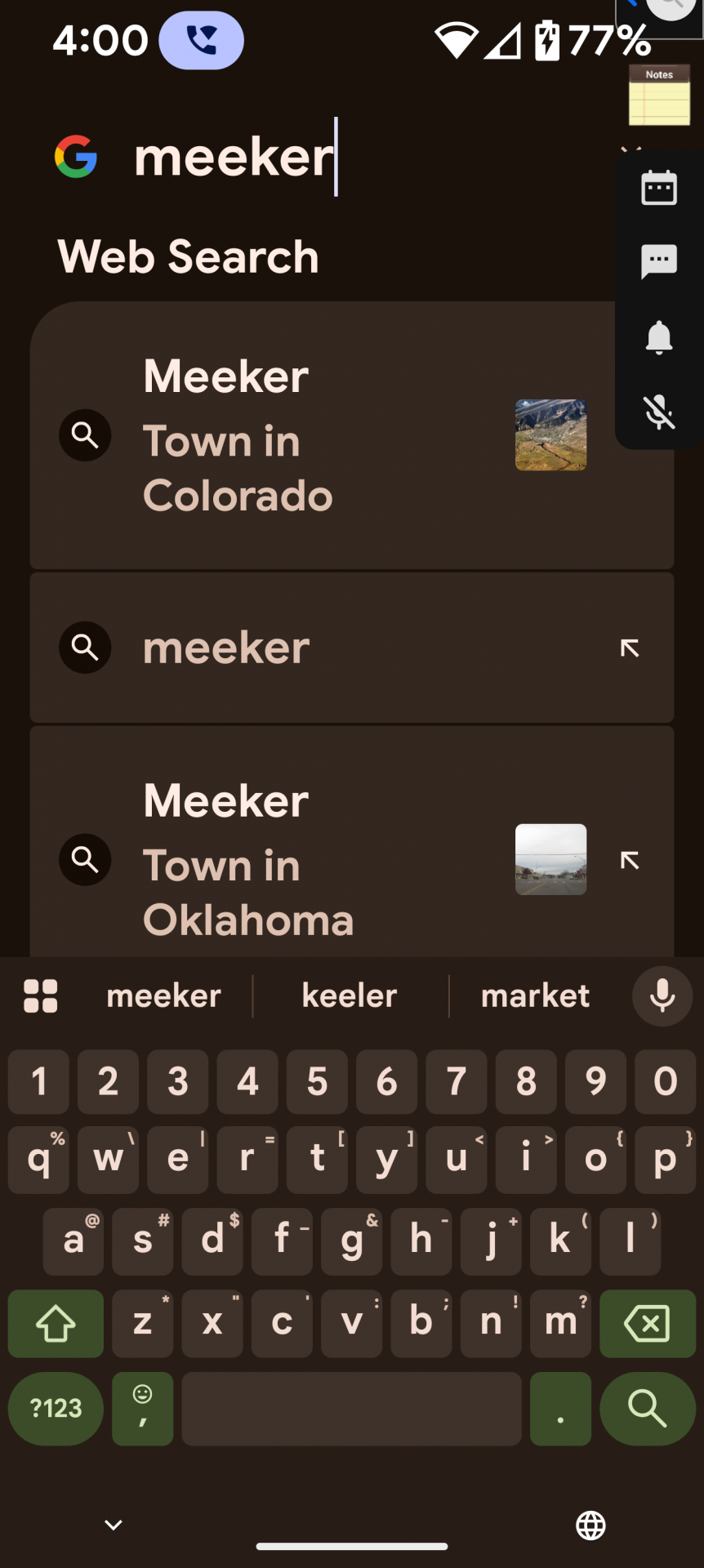Insert "meeker" into search via arrow icon

coord(630,648)
